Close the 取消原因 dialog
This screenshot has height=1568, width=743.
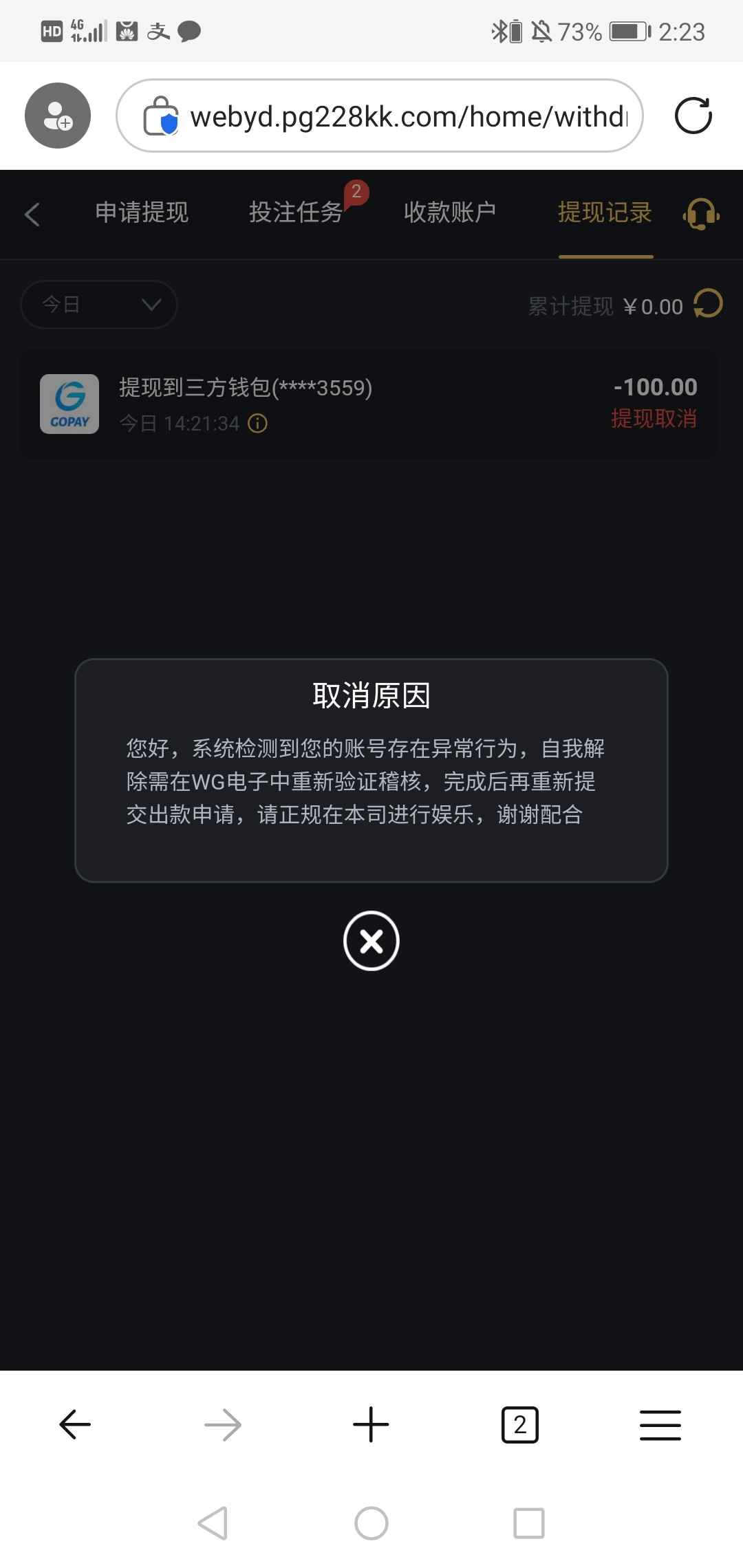[371, 941]
